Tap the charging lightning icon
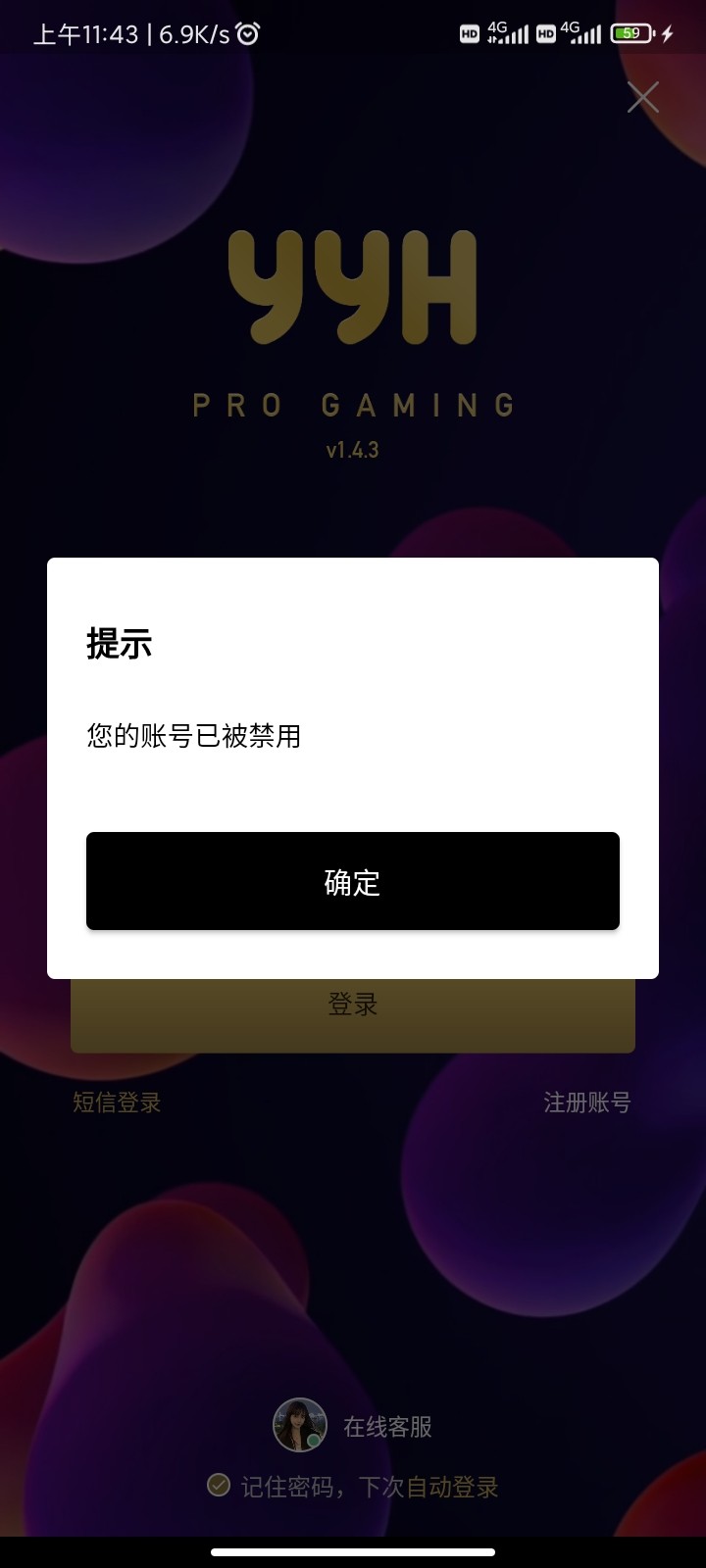Screen dimensions: 706x1568 coord(668,32)
